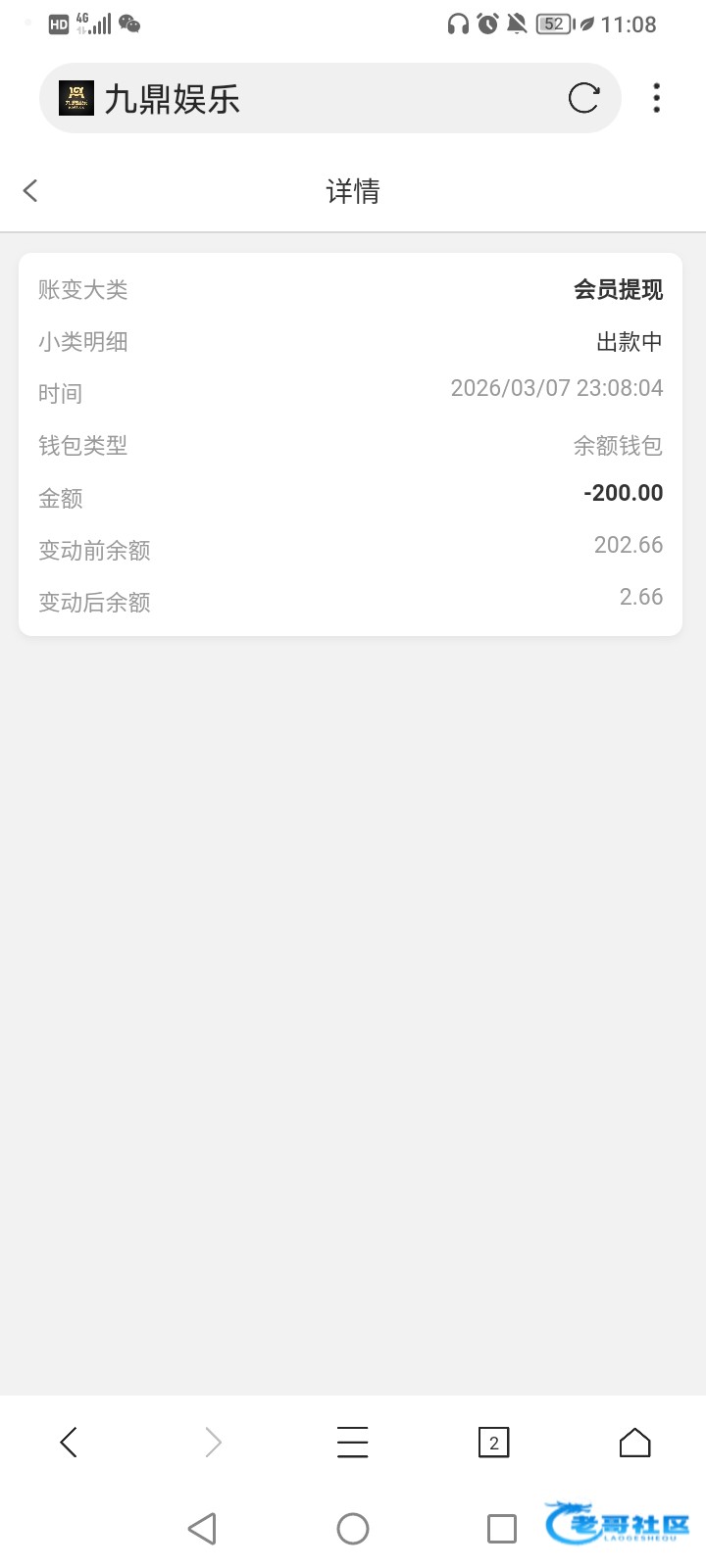The height and width of the screenshot is (1568, 706).
Task: Navigate forward in the browser toolbar
Action: click(x=213, y=1442)
